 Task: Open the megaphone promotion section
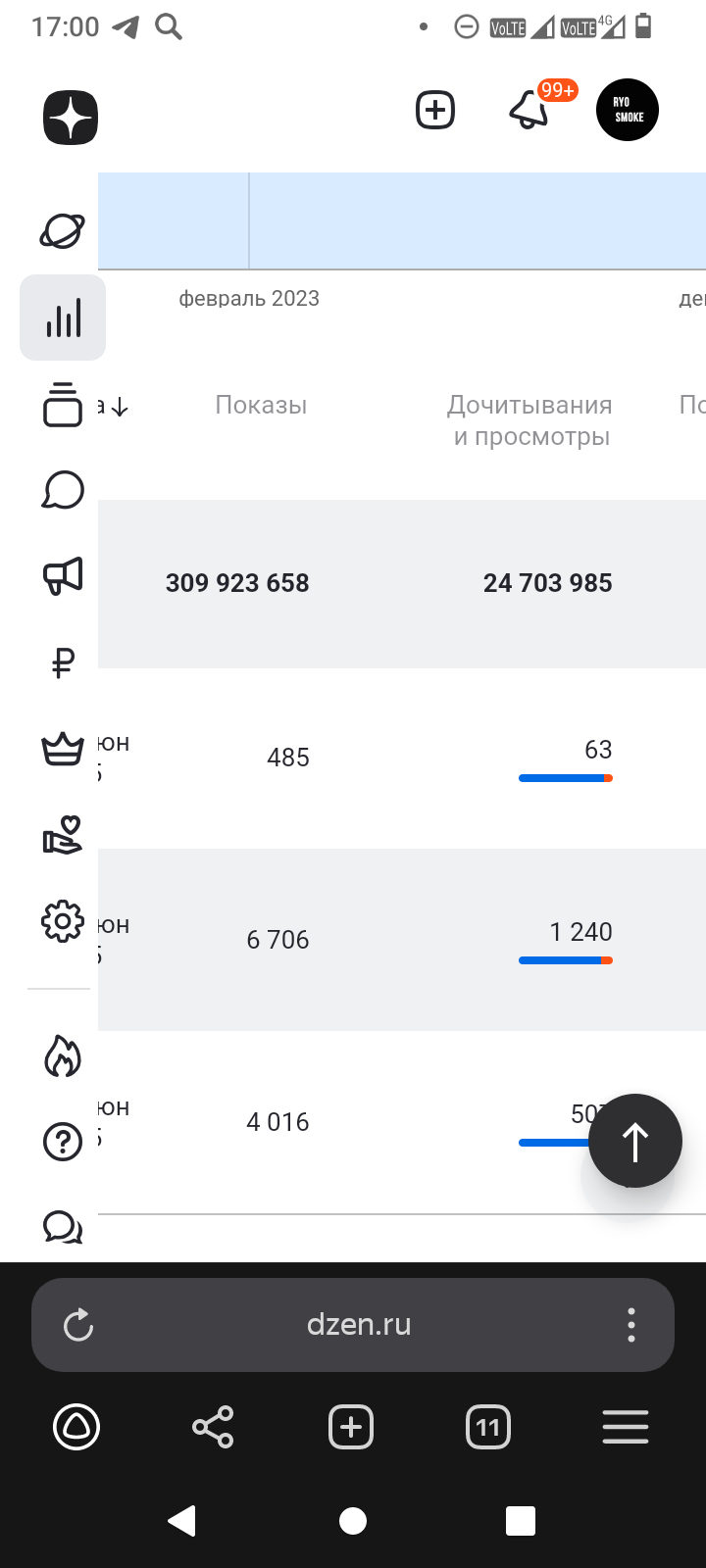(63, 576)
